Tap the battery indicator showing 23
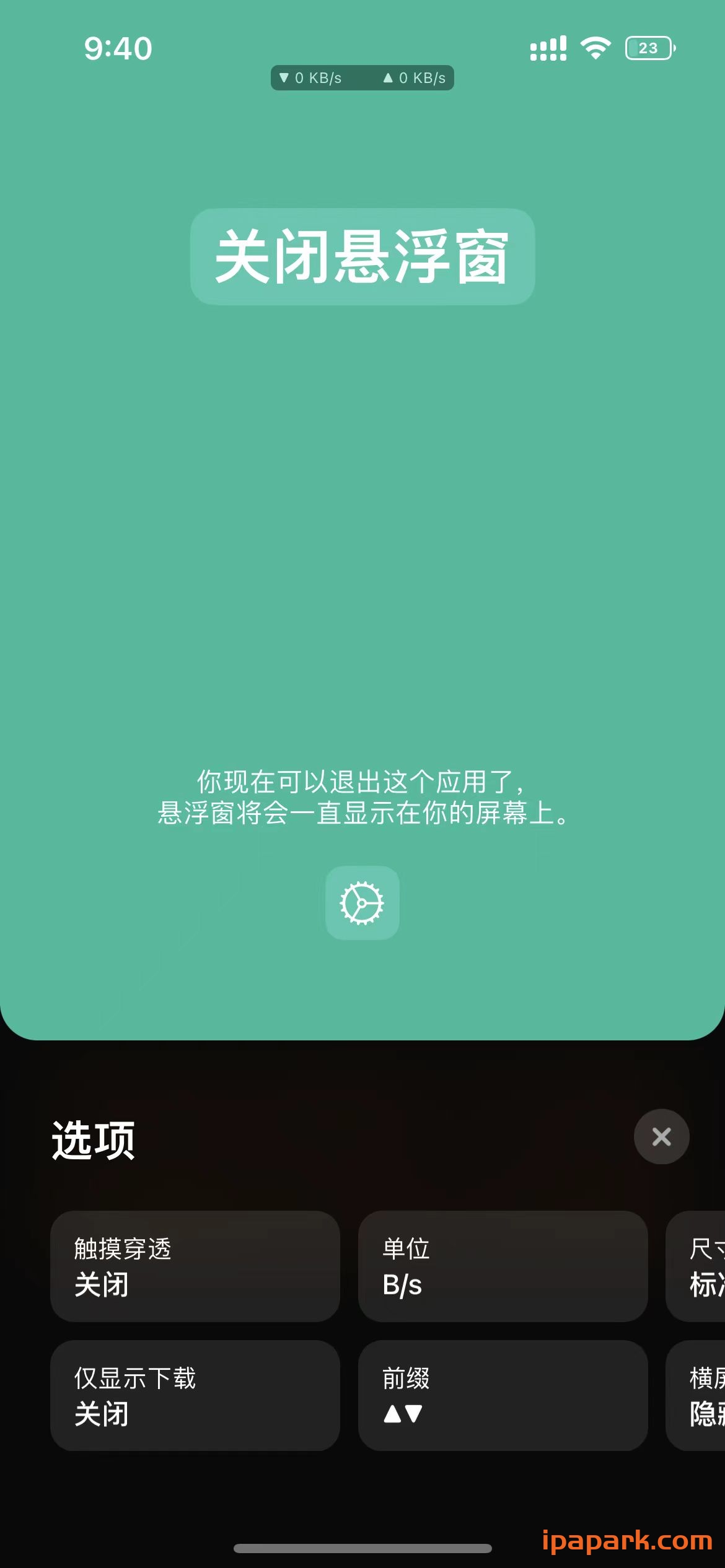 tap(648, 47)
